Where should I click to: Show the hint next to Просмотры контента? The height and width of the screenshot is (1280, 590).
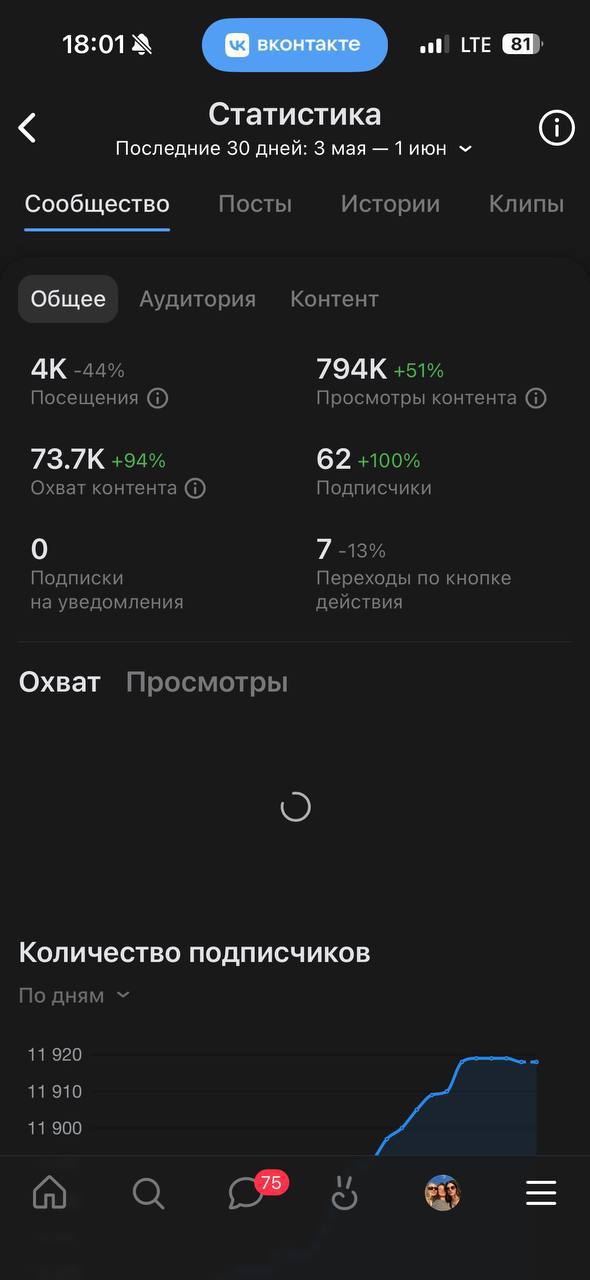pos(536,398)
